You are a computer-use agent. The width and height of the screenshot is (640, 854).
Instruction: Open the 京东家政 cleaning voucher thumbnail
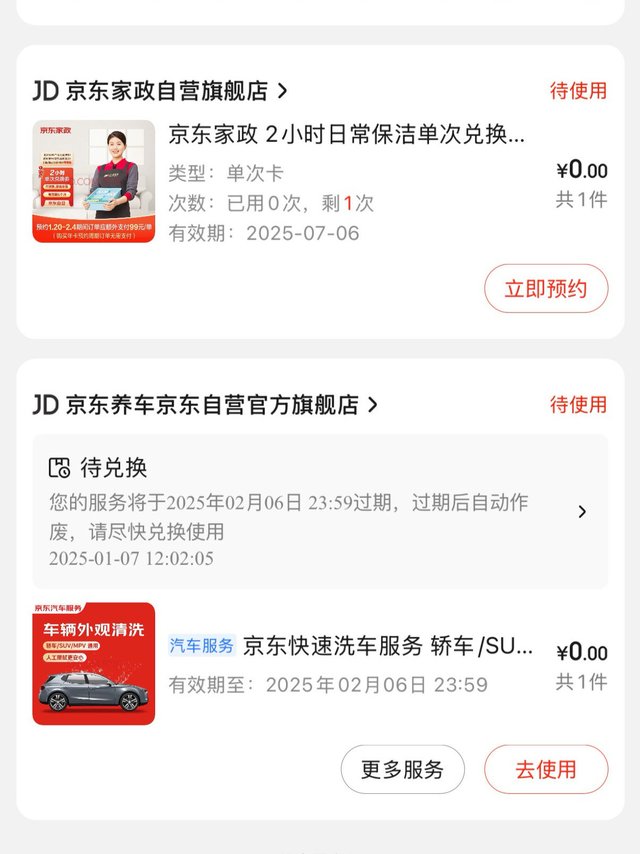point(94,182)
